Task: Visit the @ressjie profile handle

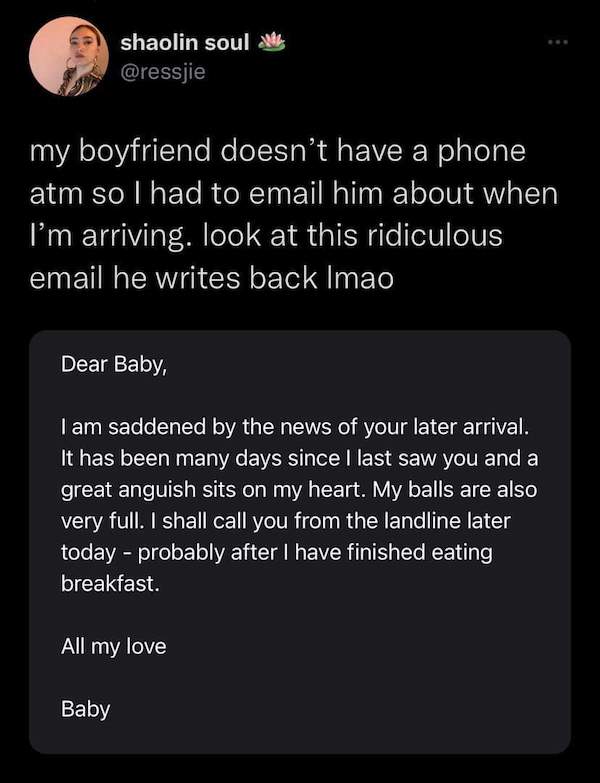Action: coord(163,72)
